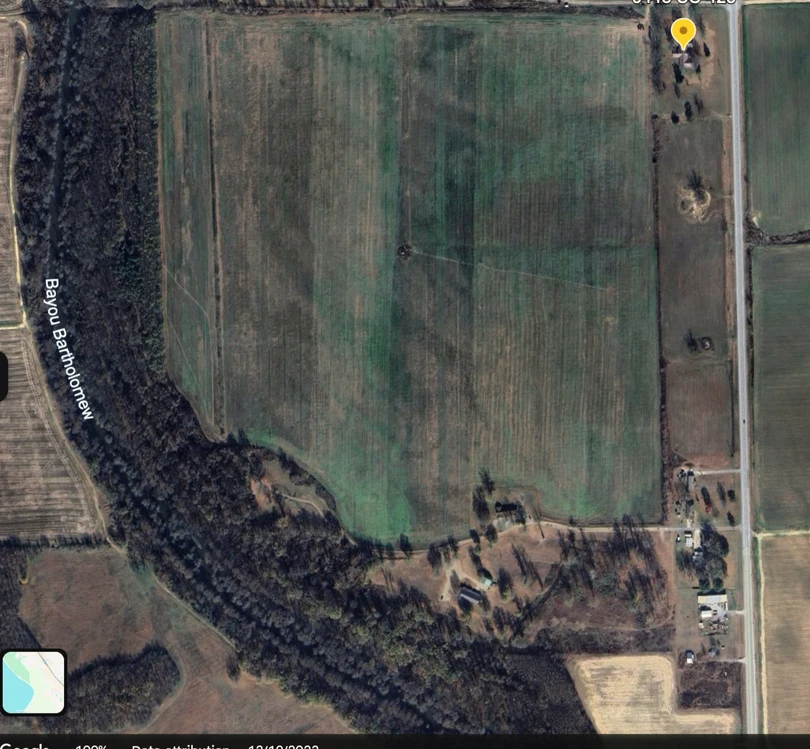This screenshot has width=810, height=749.
Task: Expand the dark side panel handle
Action: click(x=3, y=376)
